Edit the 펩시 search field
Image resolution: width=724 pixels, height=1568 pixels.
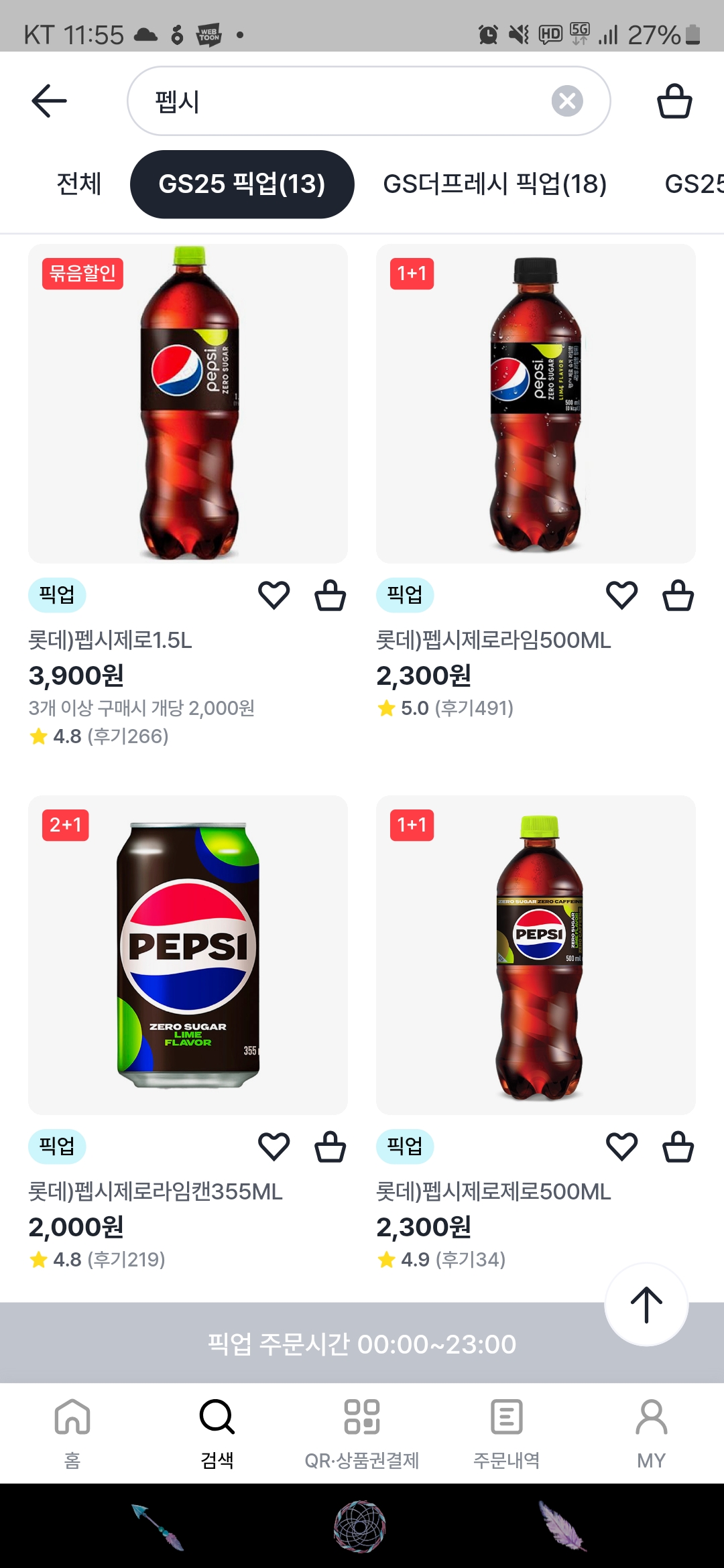click(335, 101)
